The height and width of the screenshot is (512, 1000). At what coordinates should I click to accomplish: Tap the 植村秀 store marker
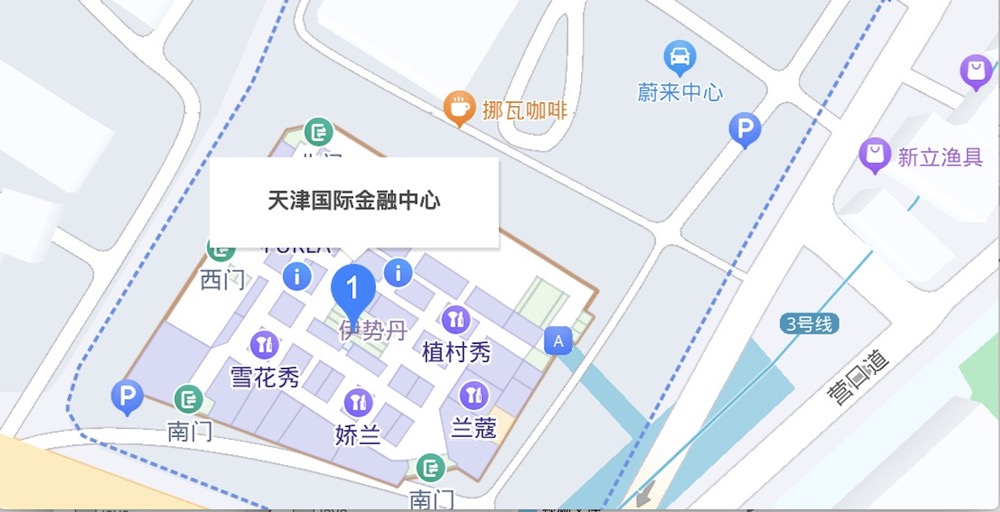coord(456,320)
